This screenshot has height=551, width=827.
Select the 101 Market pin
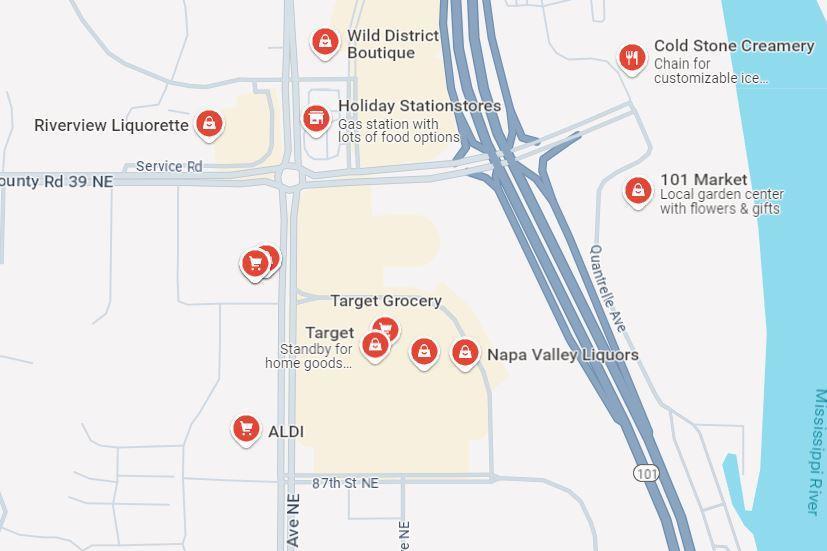pos(637,190)
